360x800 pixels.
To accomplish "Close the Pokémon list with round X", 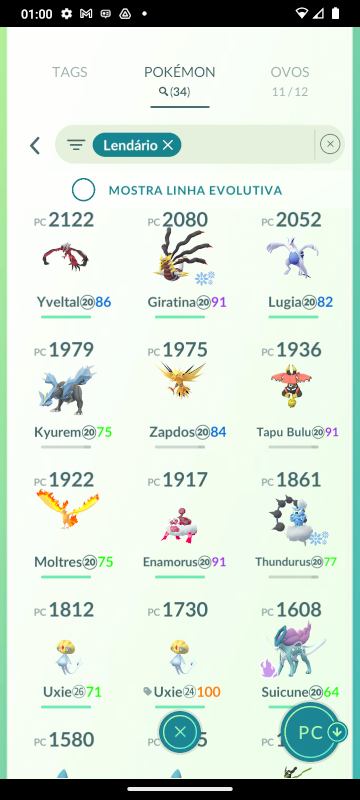I will coord(179,732).
